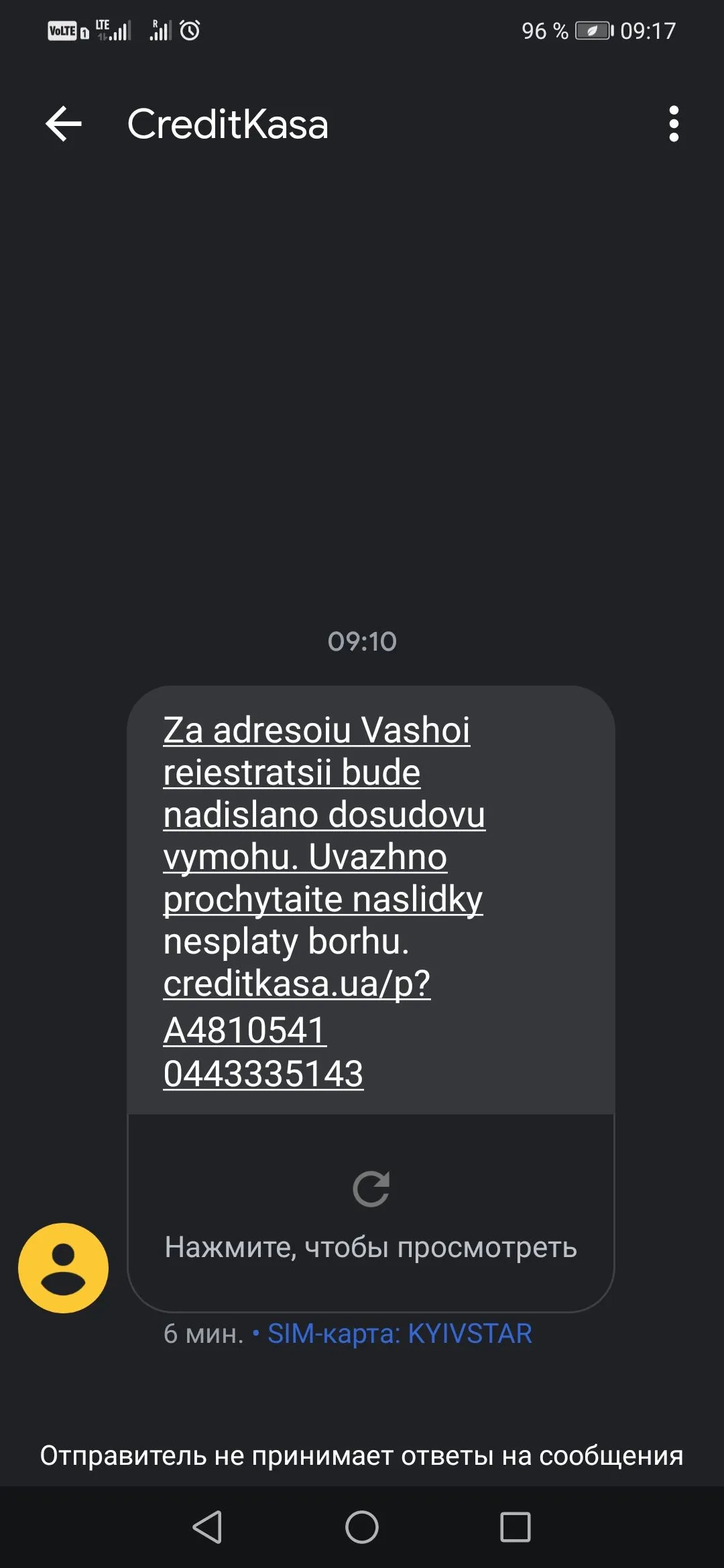This screenshot has height=1568, width=724.
Task: Open the three-dot overflow menu
Action: (x=674, y=124)
